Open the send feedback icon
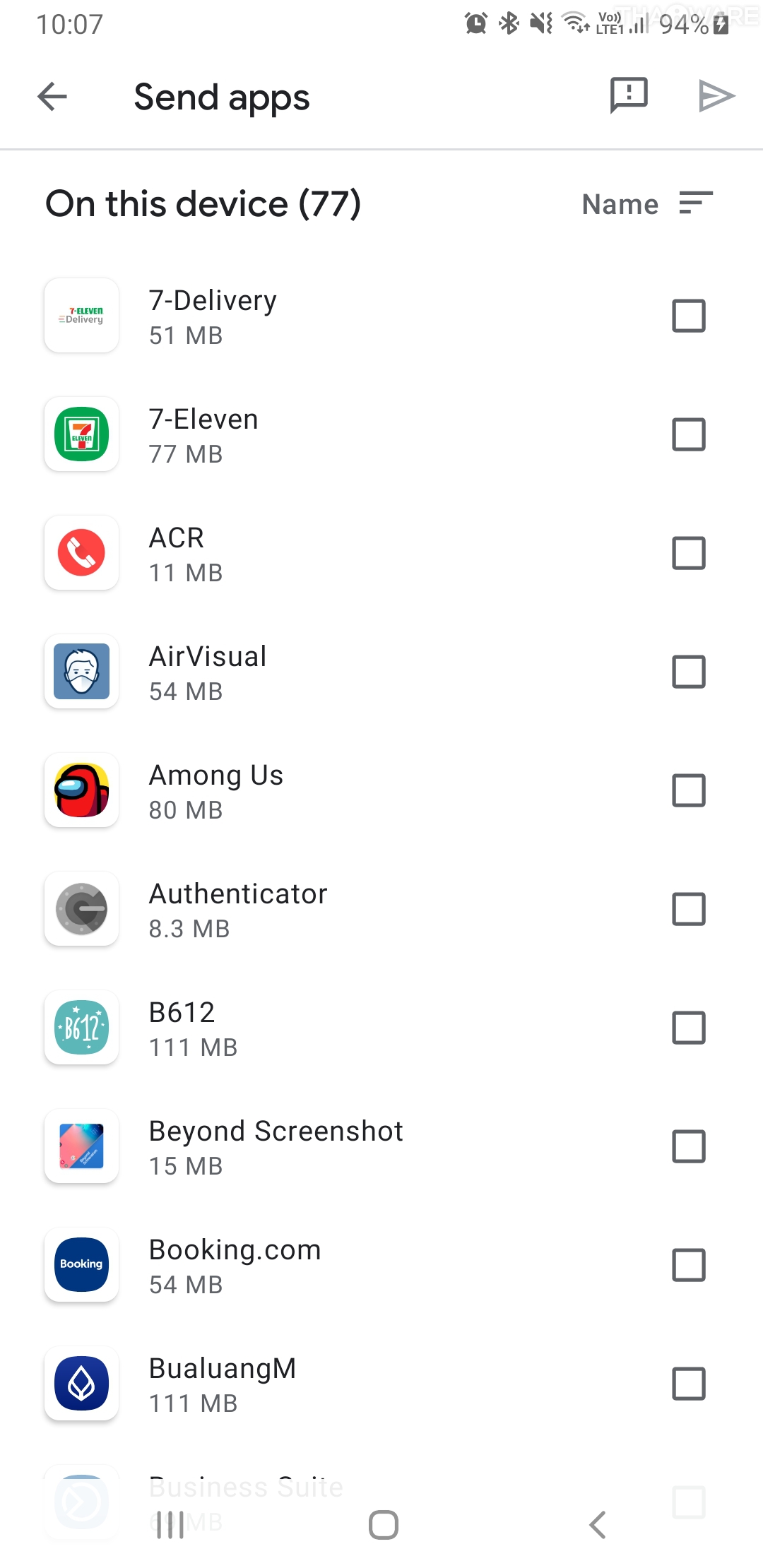Image resolution: width=763 pixels, height=1568 pixels. [629, 95]
